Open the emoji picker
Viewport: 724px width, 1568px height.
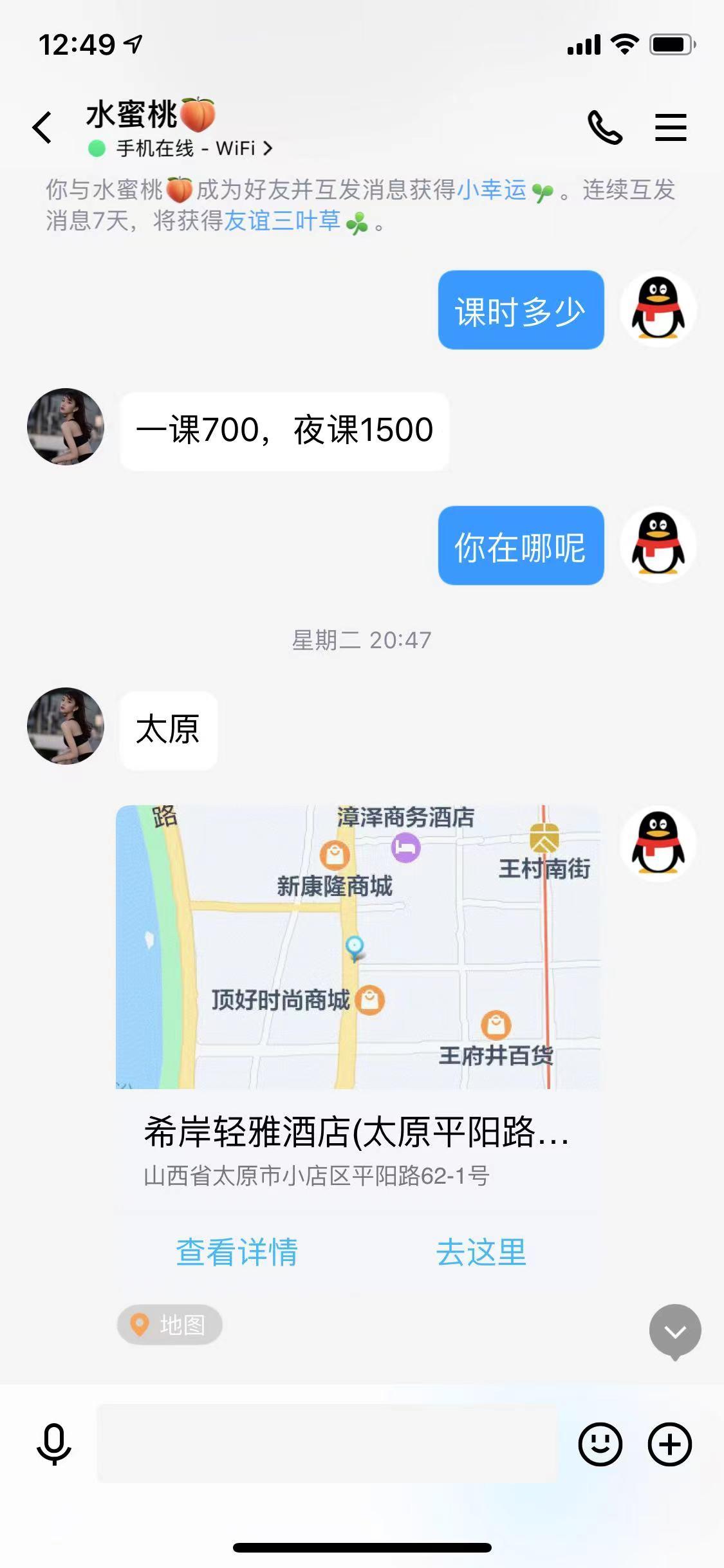click(600, 1444)
